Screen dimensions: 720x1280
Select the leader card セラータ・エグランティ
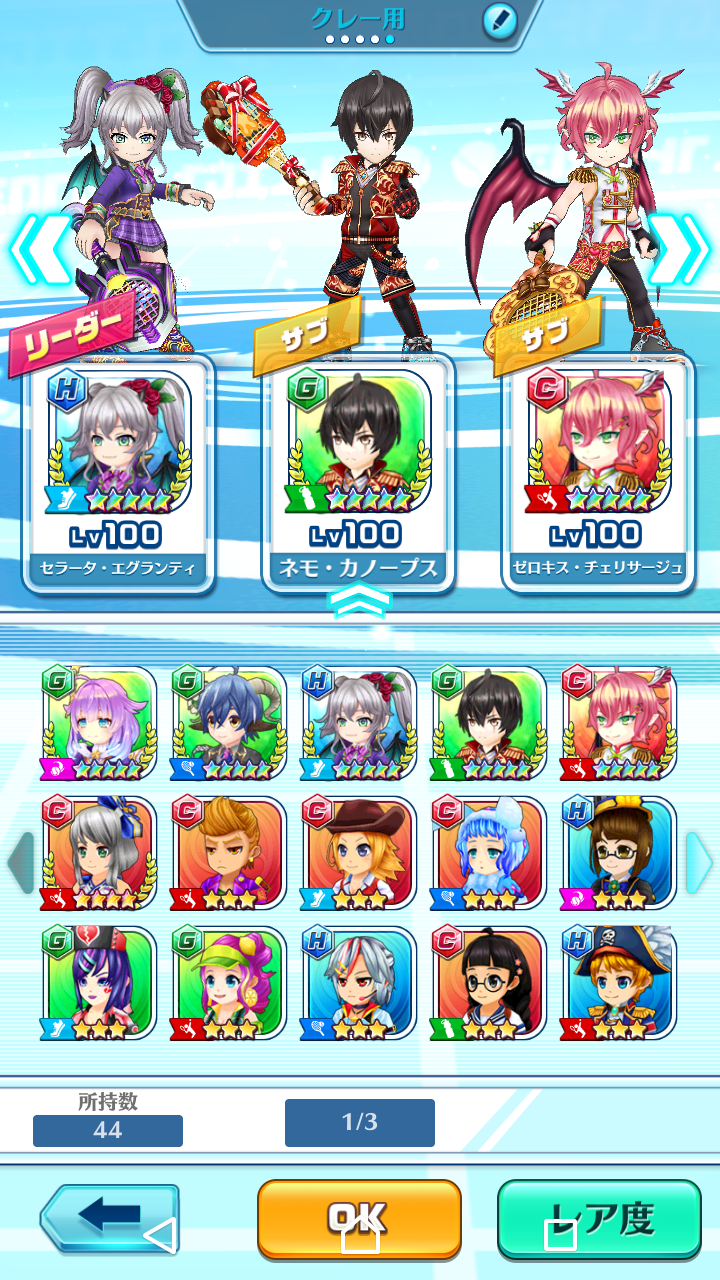coord(119,472)
